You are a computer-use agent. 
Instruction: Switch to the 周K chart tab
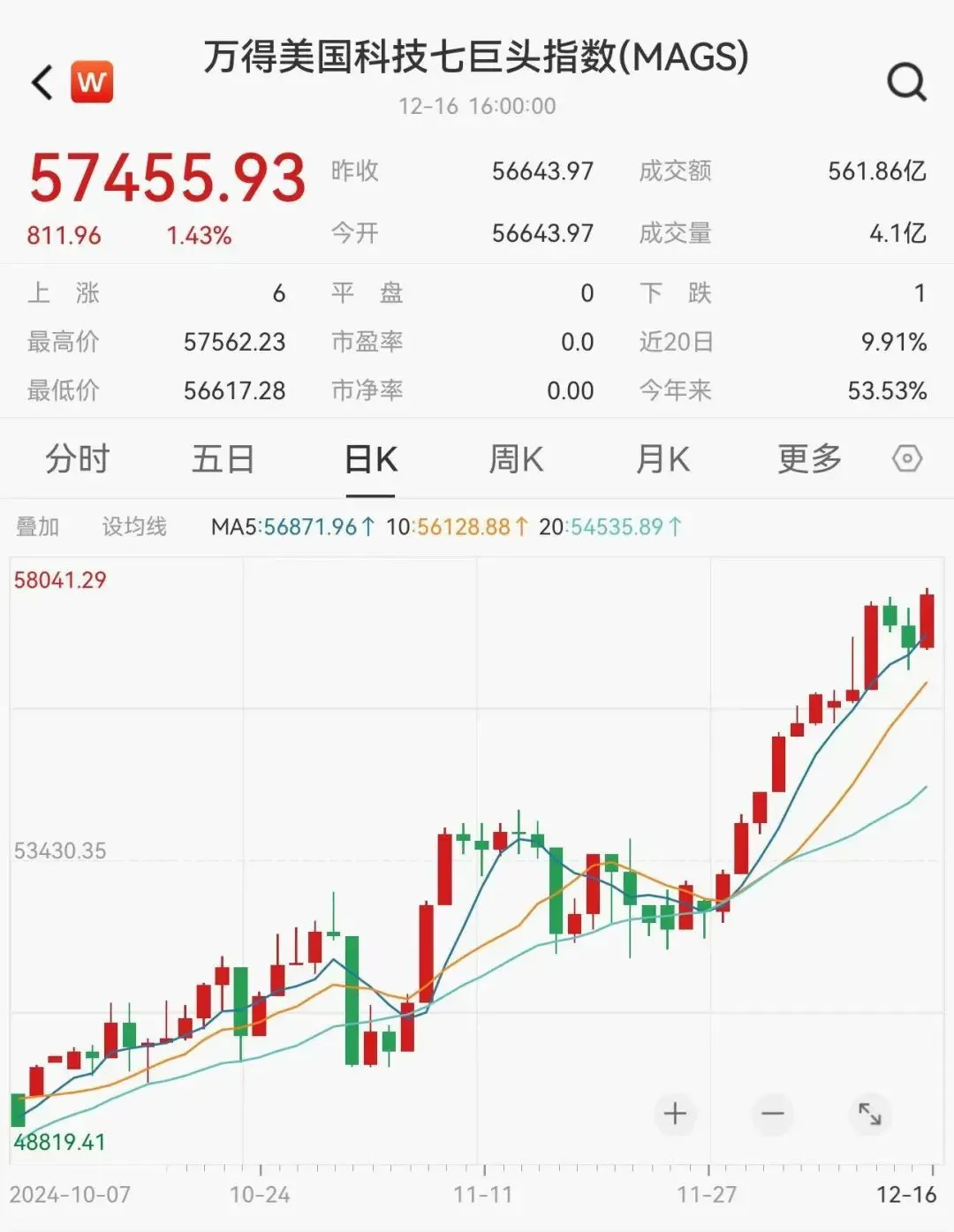[516, 459]
